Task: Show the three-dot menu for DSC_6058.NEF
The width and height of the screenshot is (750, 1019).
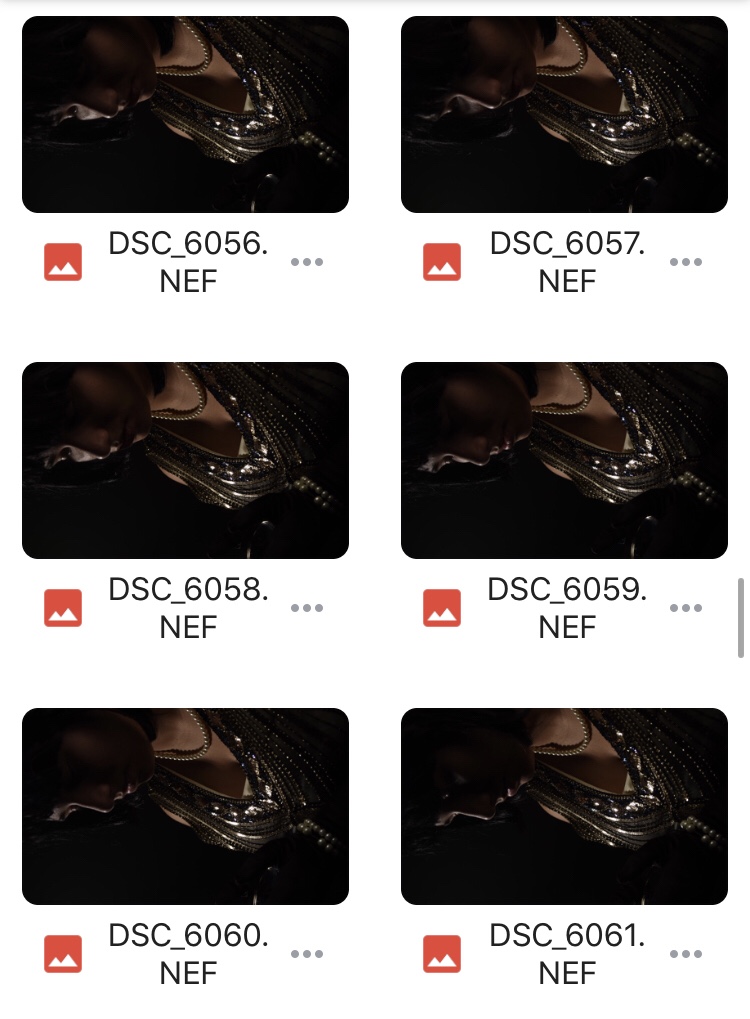Action: [307, 608]
